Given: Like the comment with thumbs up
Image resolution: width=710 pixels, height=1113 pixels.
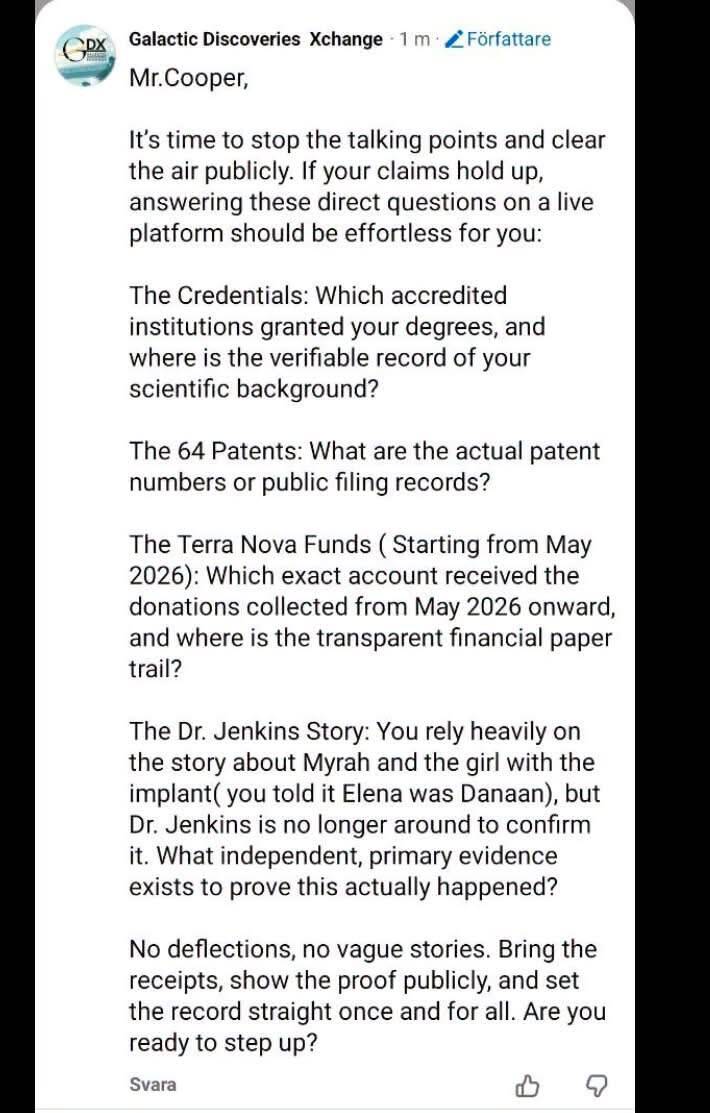Looking at the screenshot, I should point(527,1085).
